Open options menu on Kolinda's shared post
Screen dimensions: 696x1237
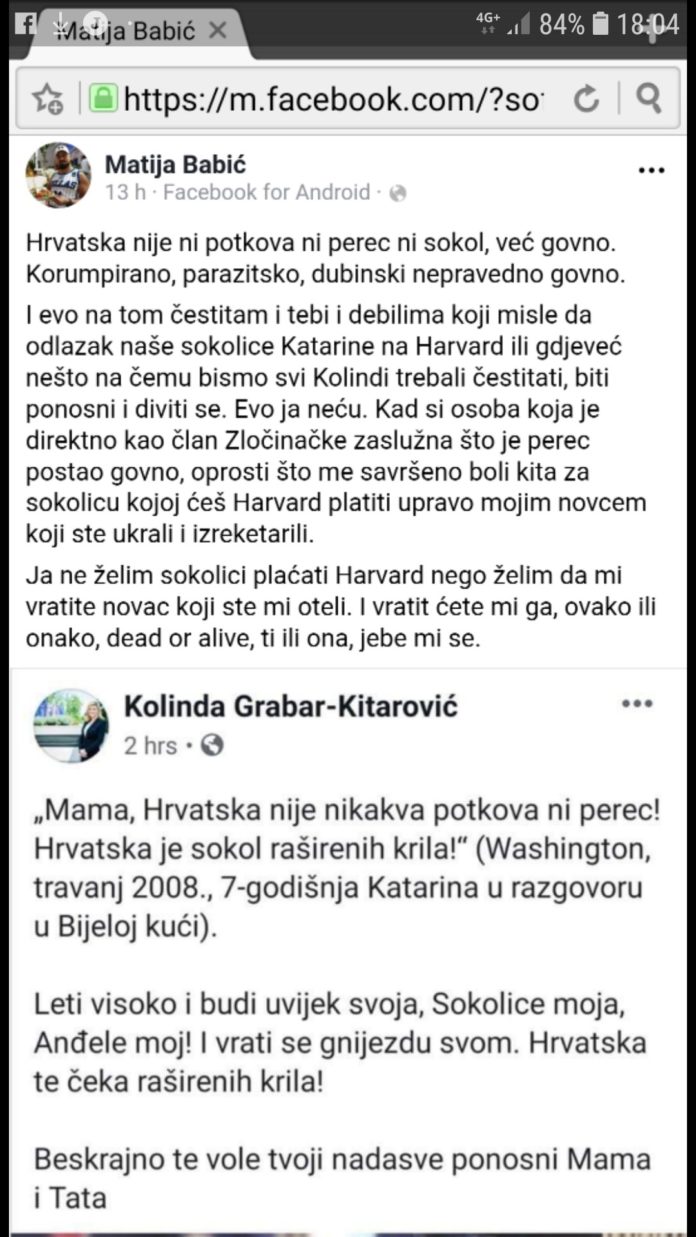[637, 704]
